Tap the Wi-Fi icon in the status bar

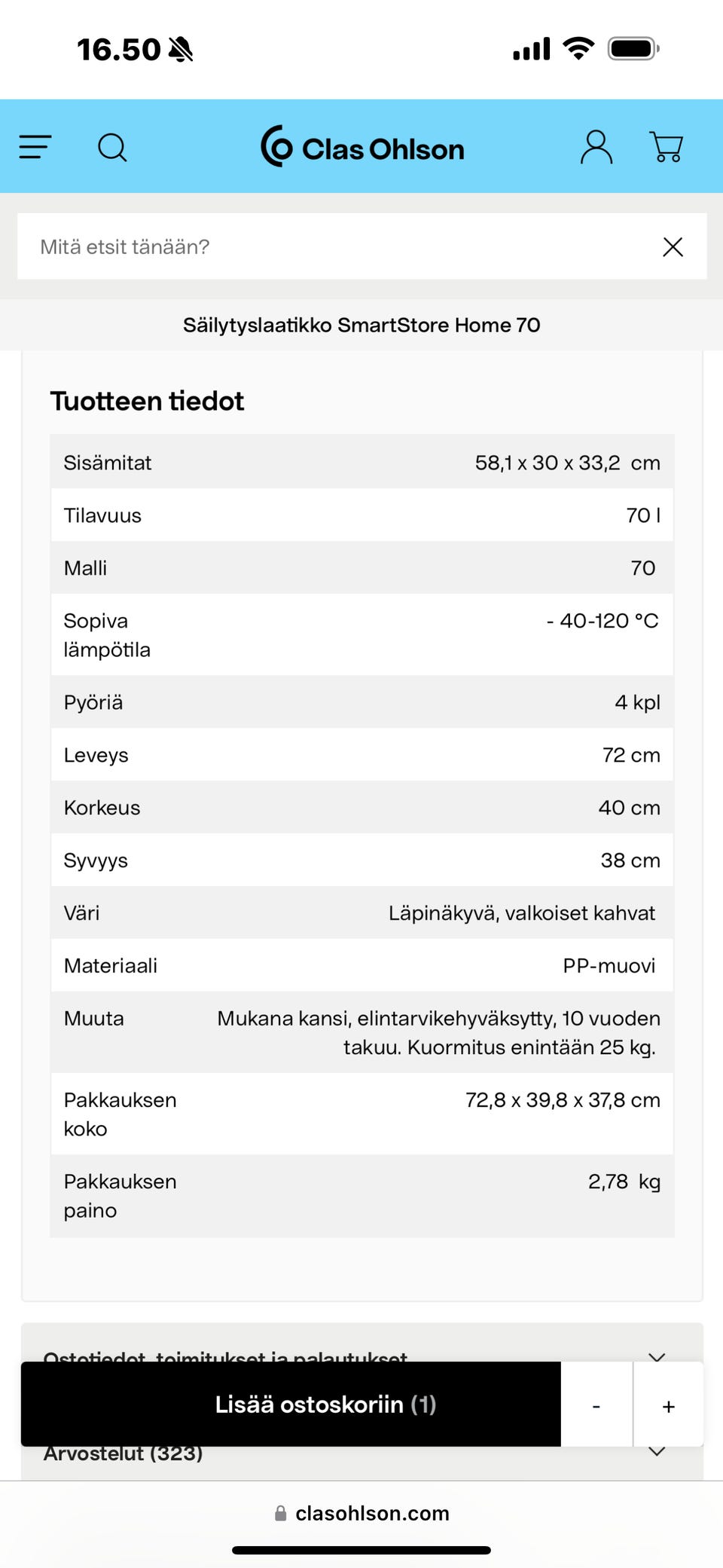pos(578,47)
